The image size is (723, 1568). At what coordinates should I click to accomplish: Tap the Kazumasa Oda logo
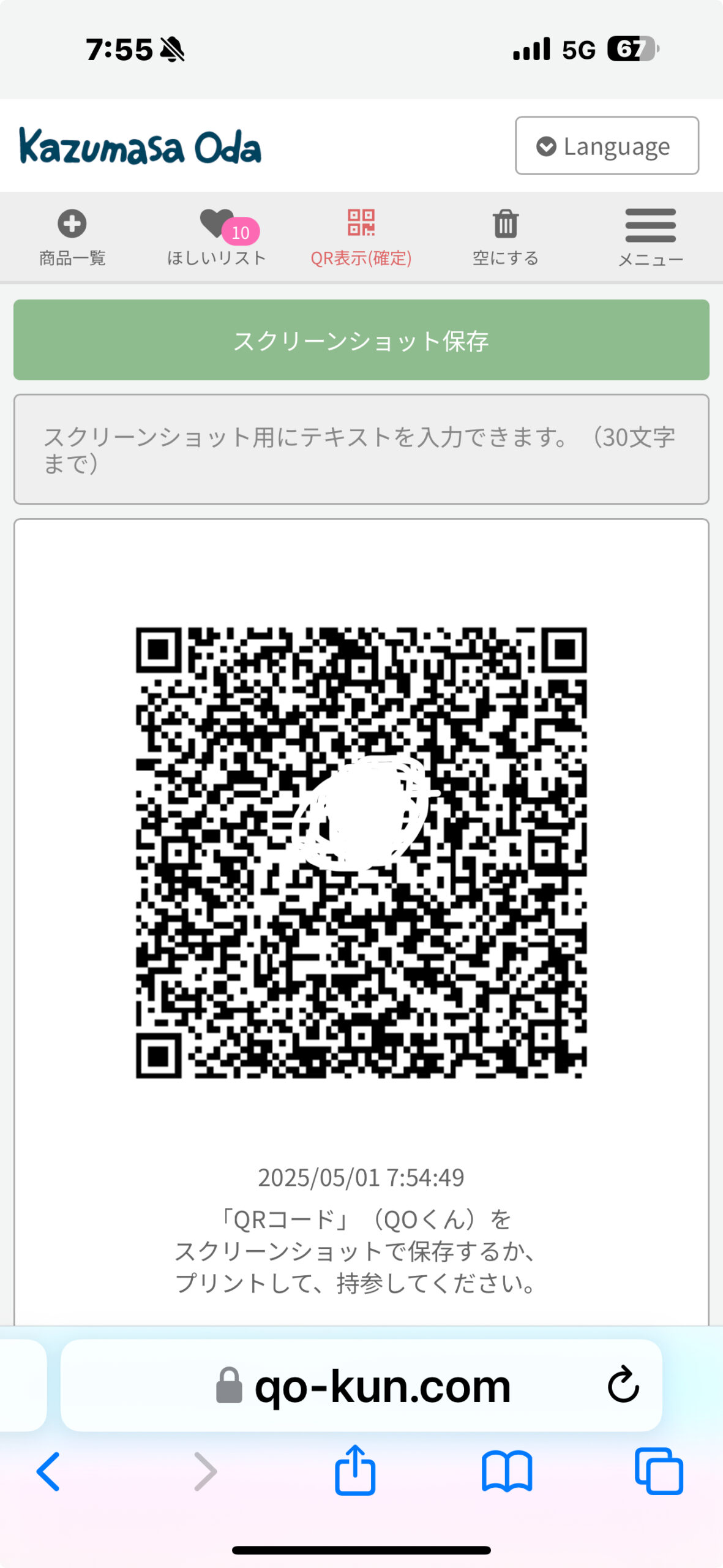[x=140, y=146]
